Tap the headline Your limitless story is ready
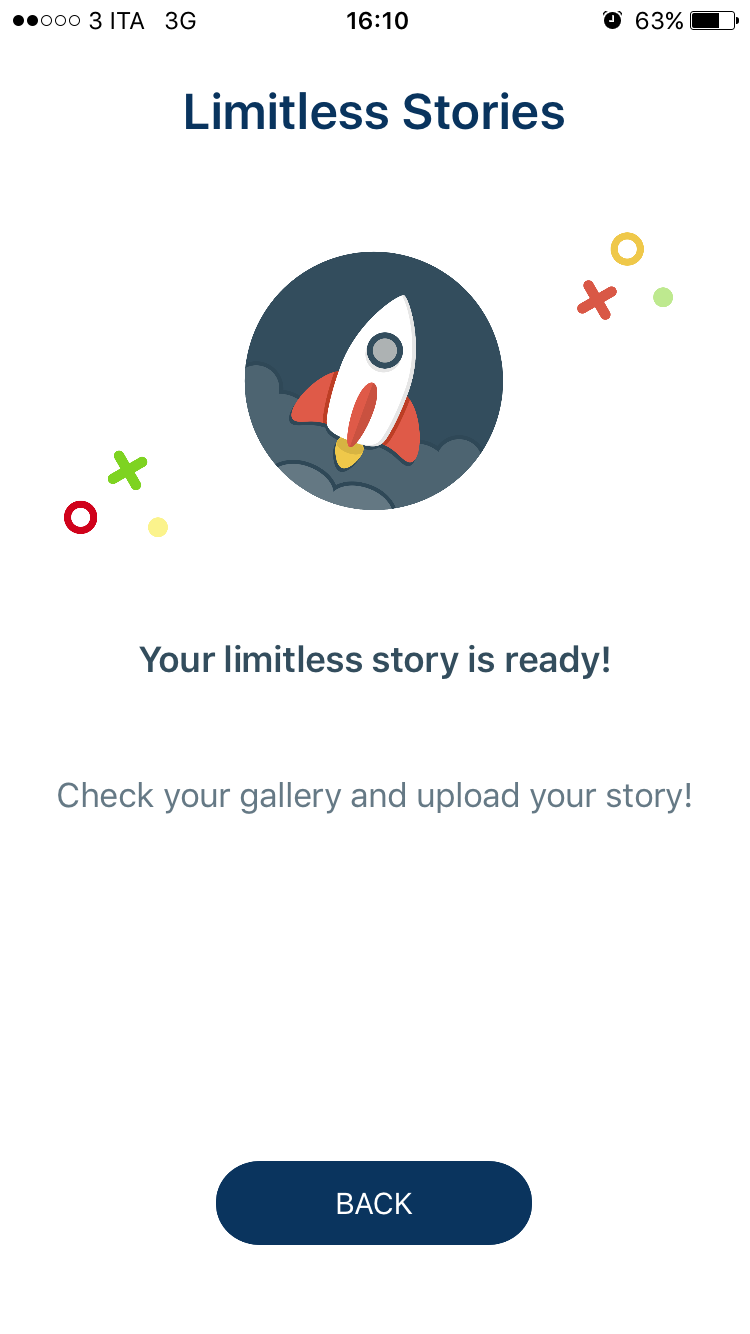This screenshot has width=750, height=1334. coord(374,660)
